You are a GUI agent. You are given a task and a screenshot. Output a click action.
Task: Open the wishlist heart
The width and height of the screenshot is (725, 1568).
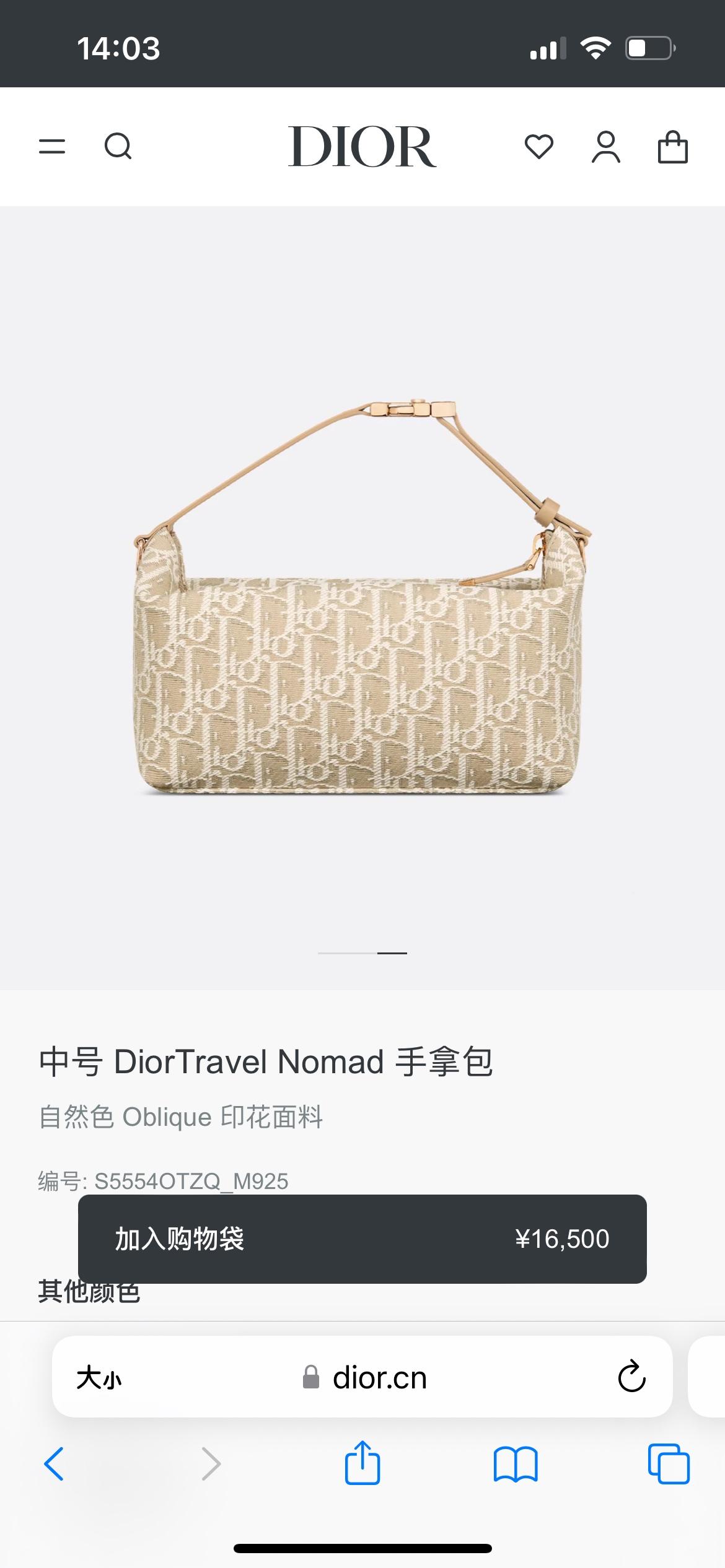tap(538, 147)
